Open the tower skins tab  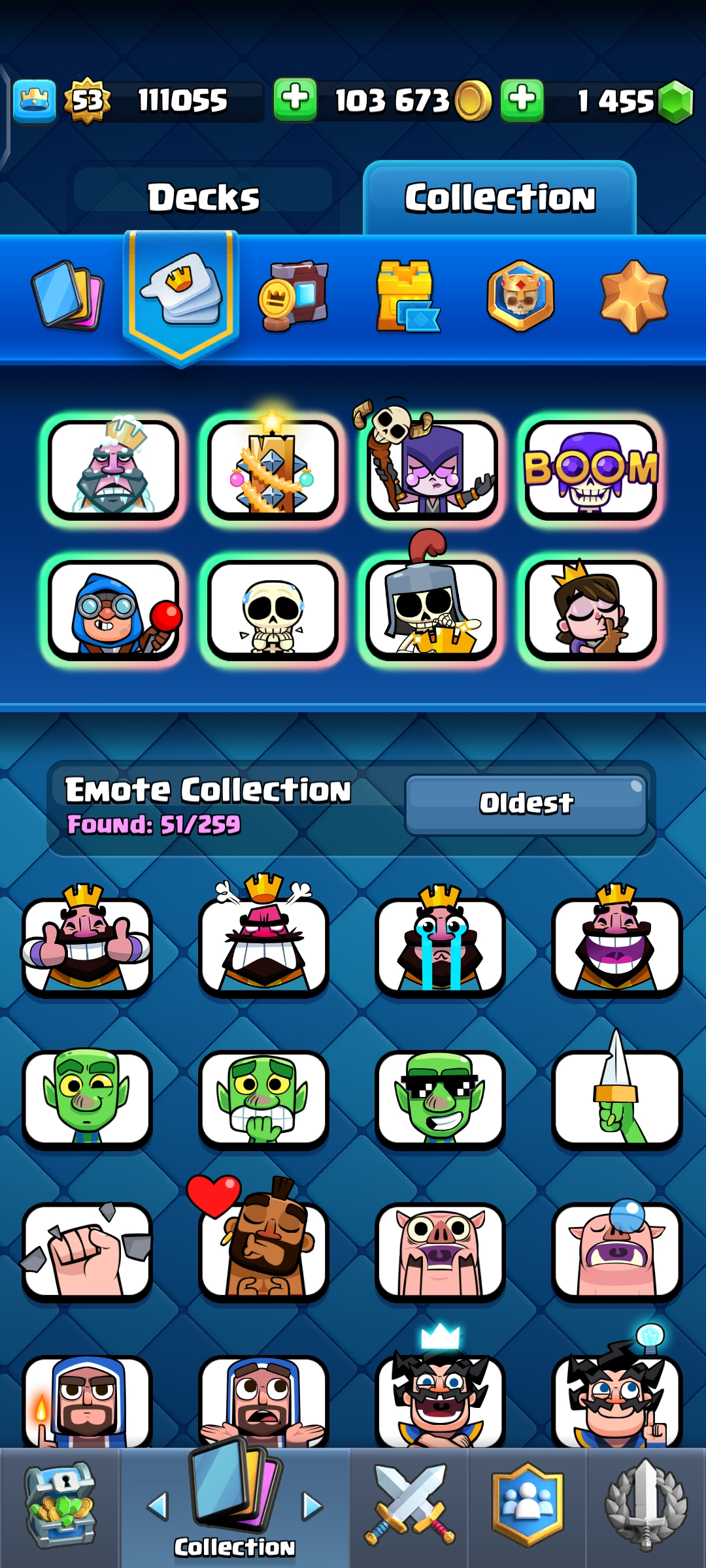point(406,295)
